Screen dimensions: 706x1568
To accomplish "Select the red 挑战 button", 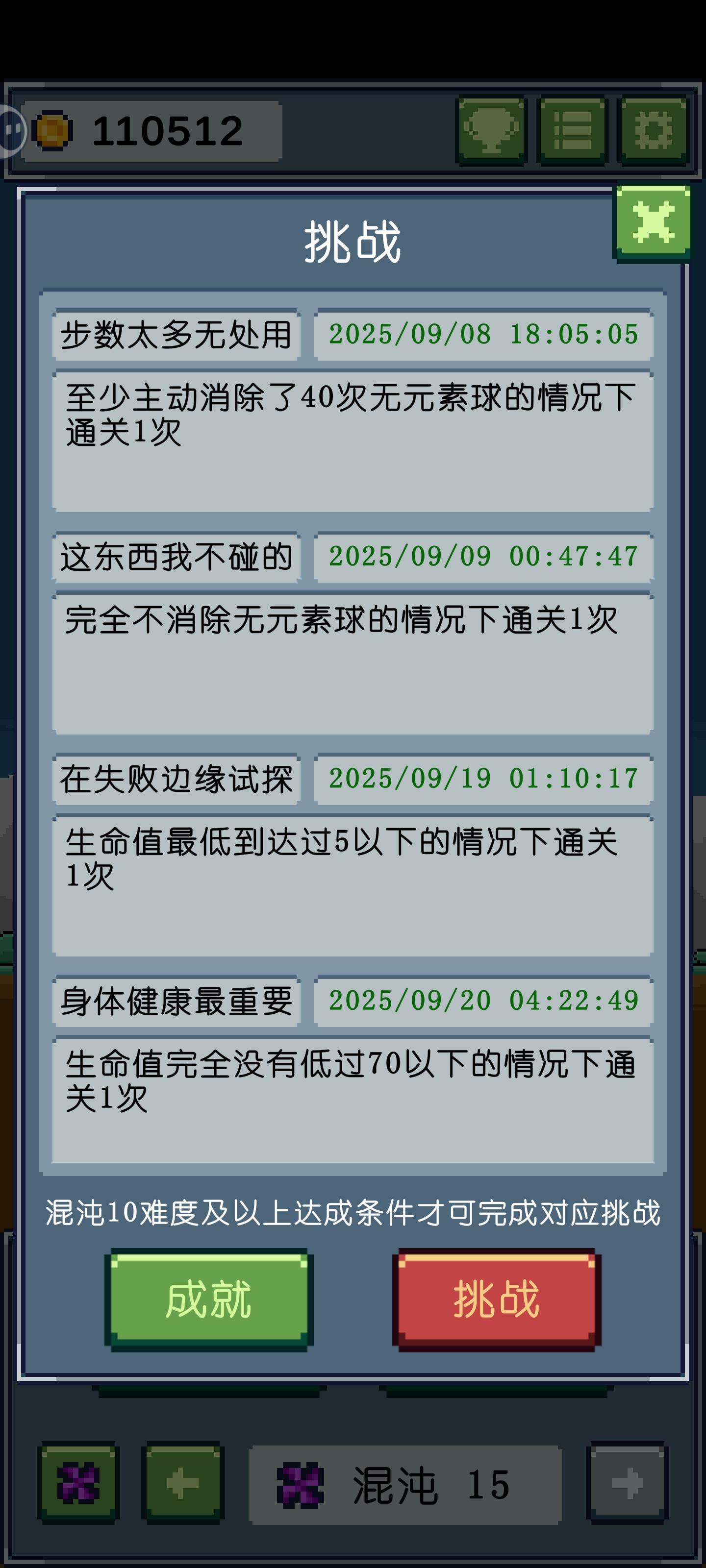I will [496, 1299].
